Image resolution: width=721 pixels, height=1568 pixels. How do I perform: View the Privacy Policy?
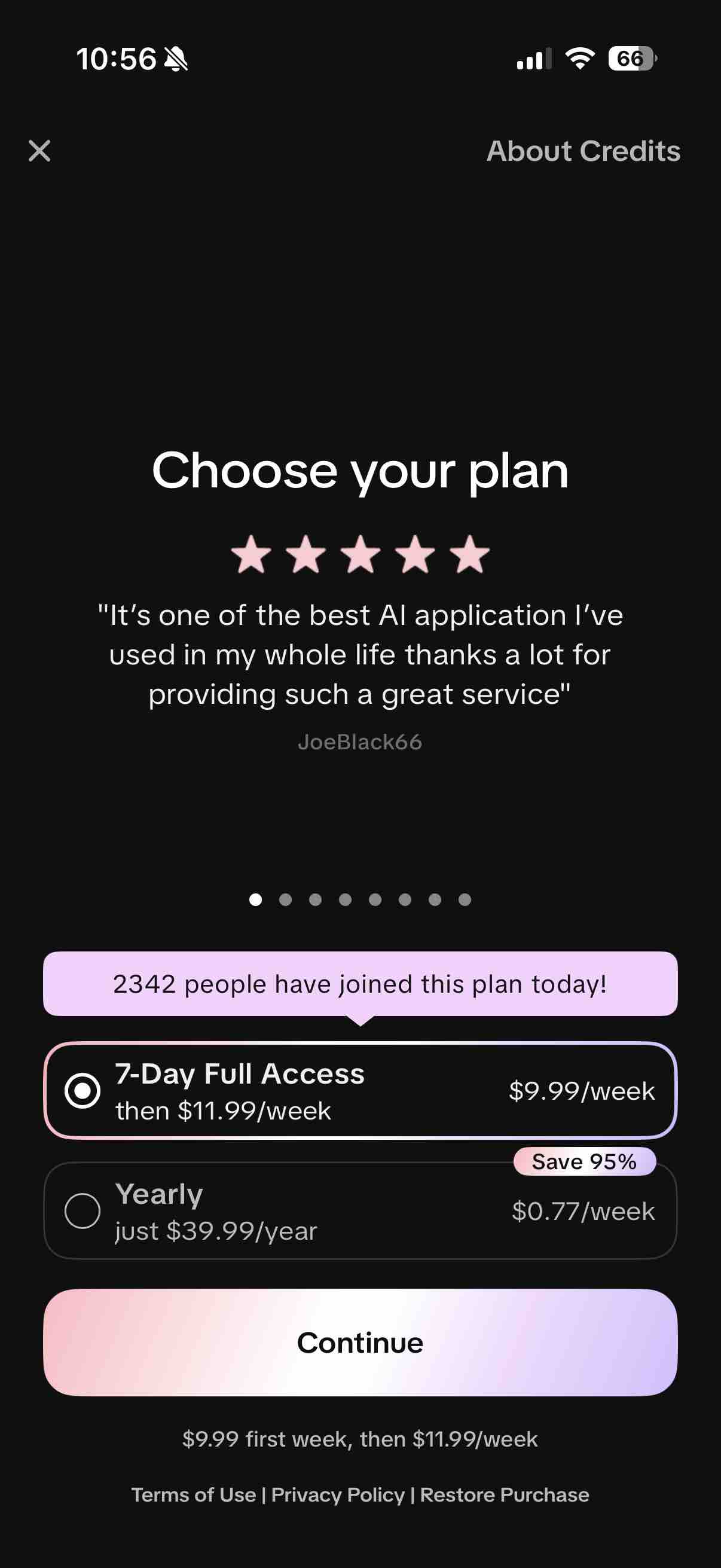click(x=338, y=1495)
